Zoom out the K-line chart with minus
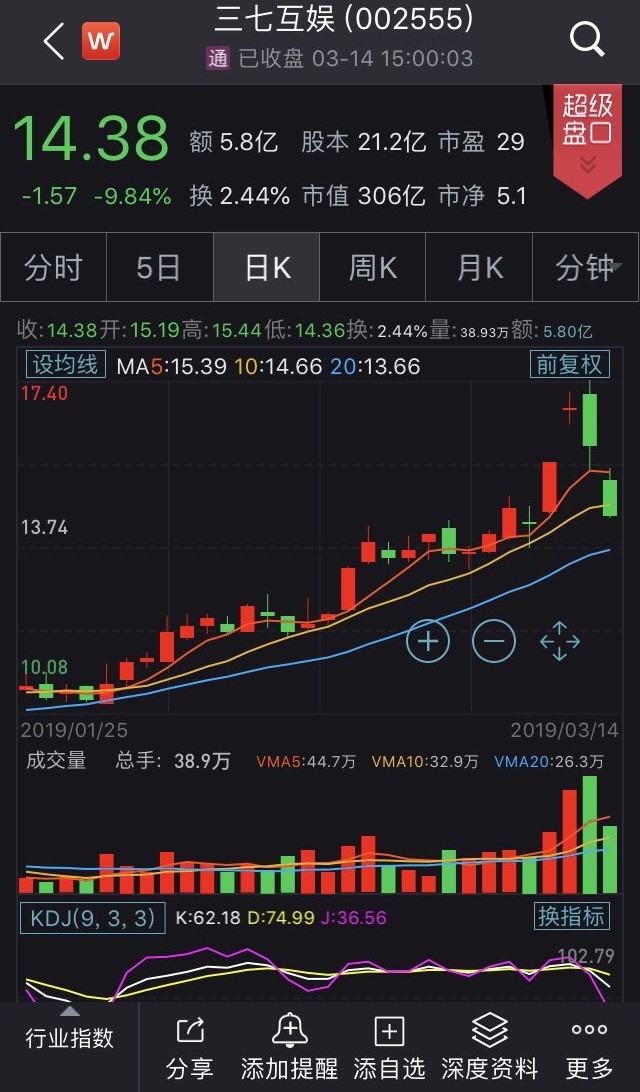 (x=493, y=641)
